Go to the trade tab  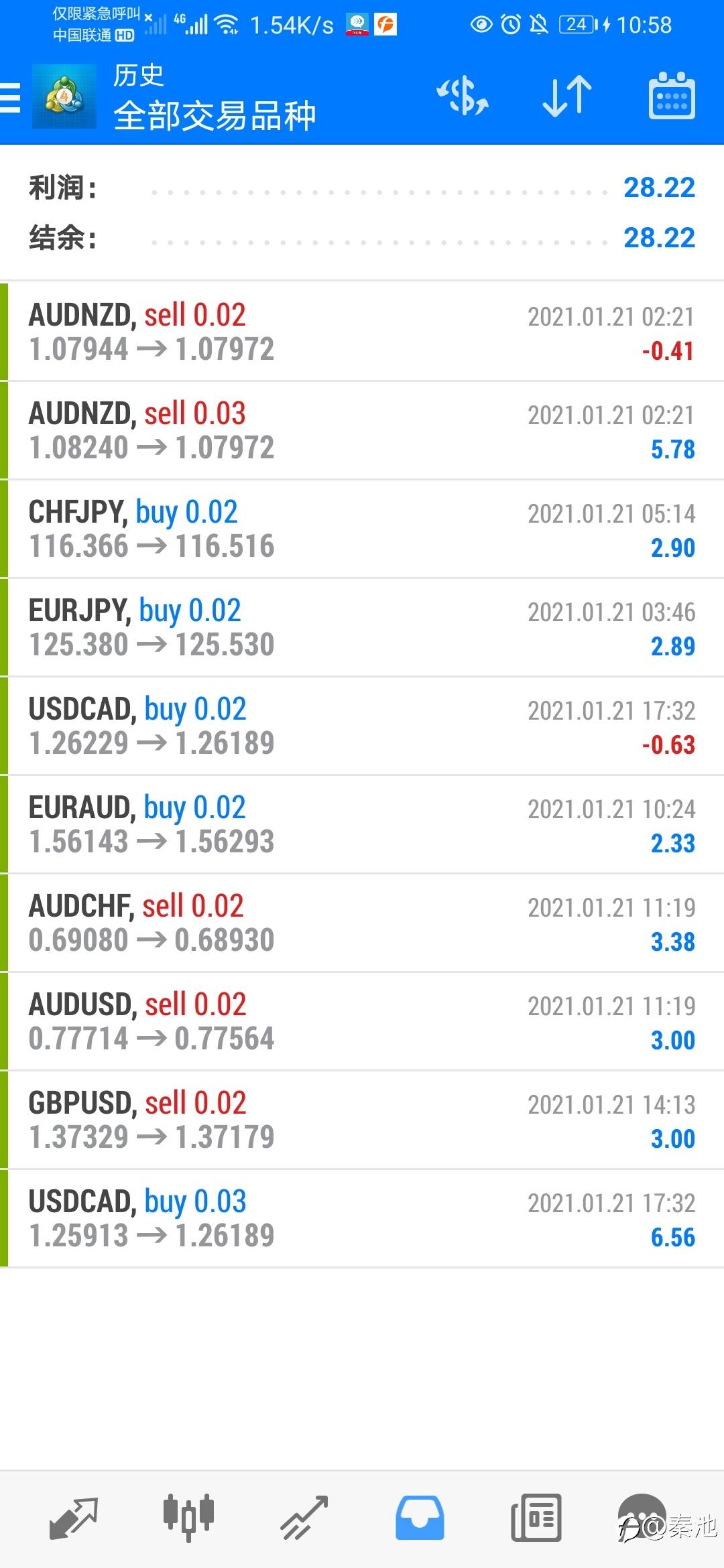(304, 1518)
